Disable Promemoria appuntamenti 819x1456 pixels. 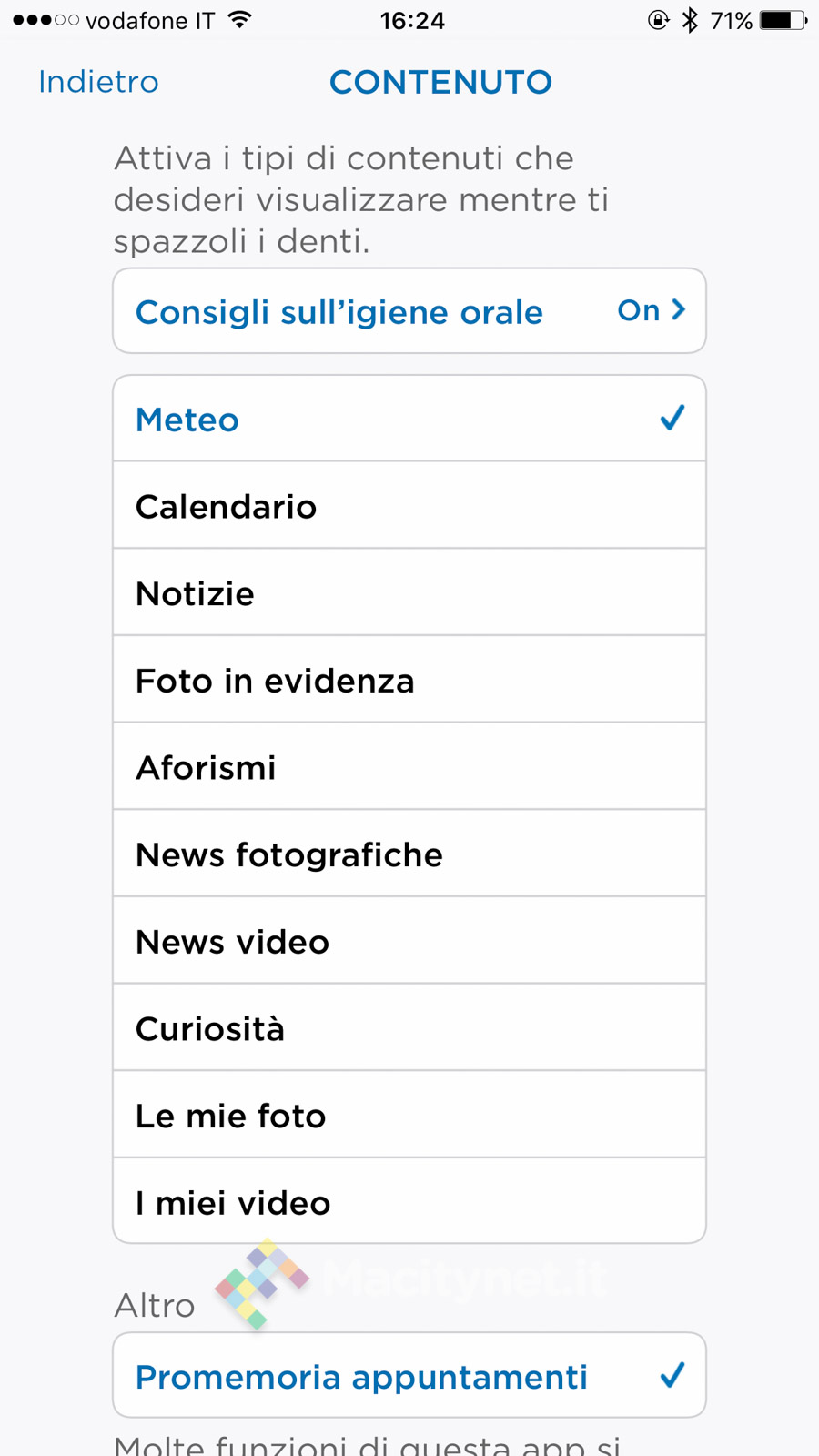[x=409, y=1376]
